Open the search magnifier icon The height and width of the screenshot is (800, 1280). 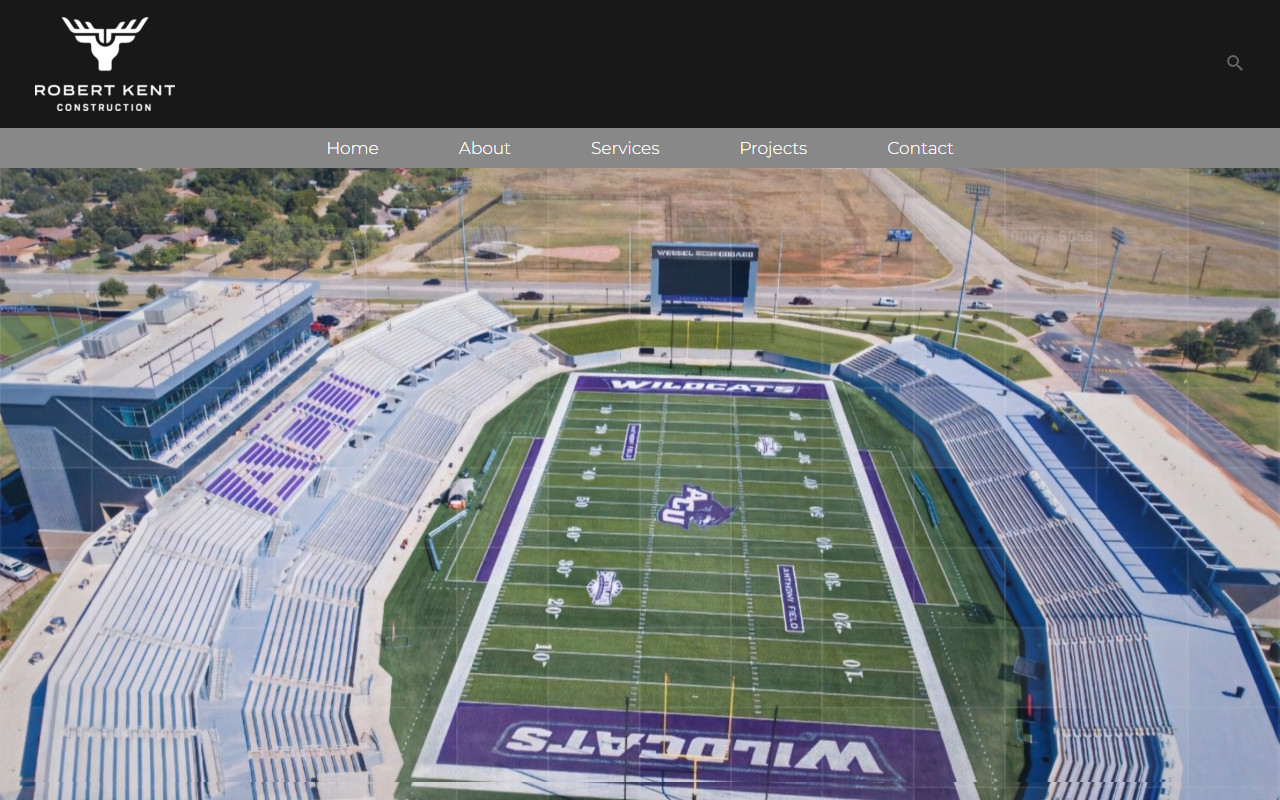(1235, 63)
